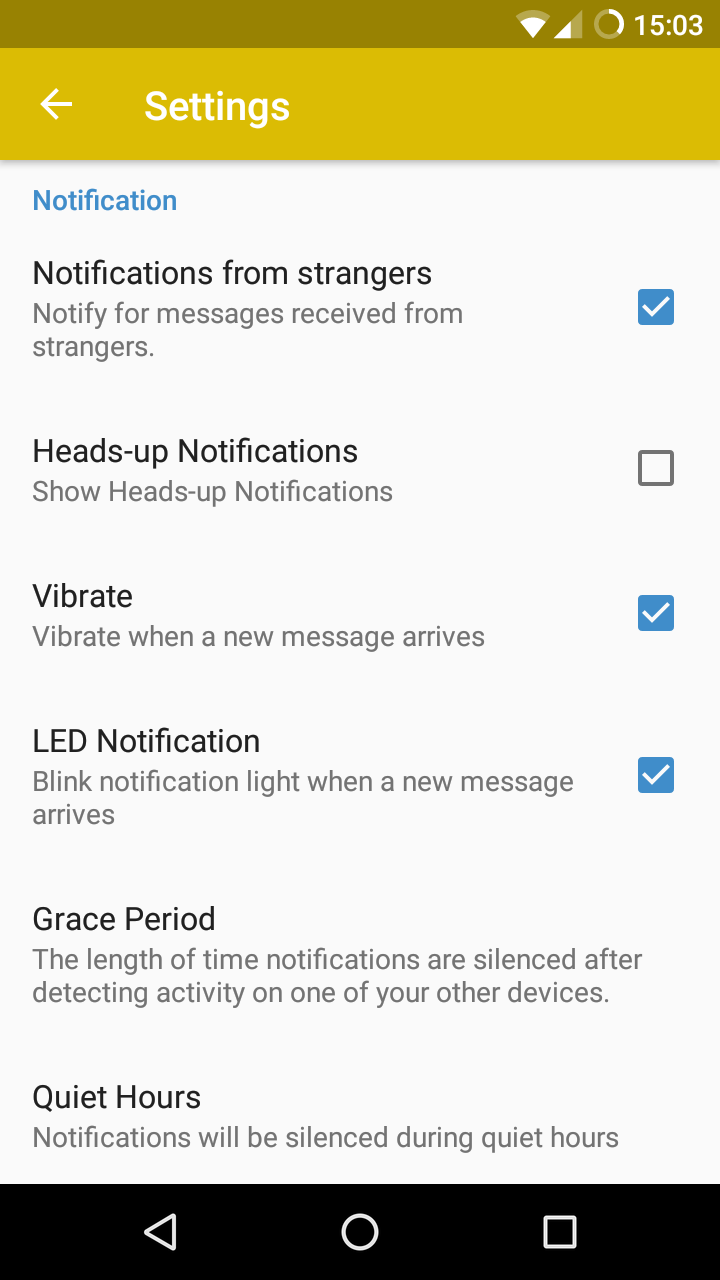Go back from Settings

(x=56, y=105)
